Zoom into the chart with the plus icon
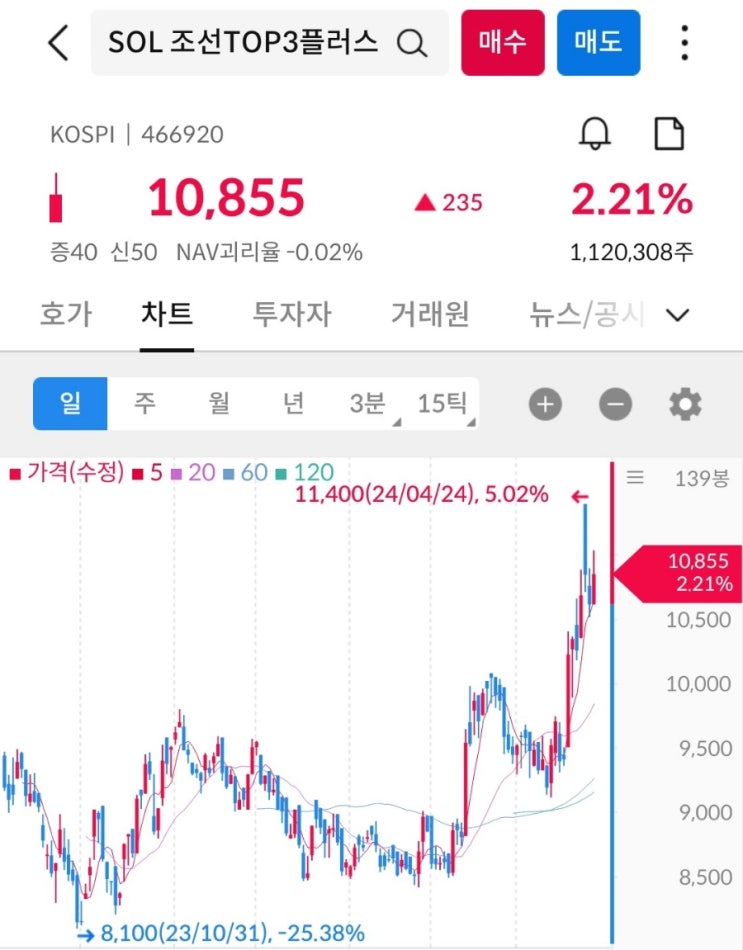743x950 pixels. coord(543,404)
